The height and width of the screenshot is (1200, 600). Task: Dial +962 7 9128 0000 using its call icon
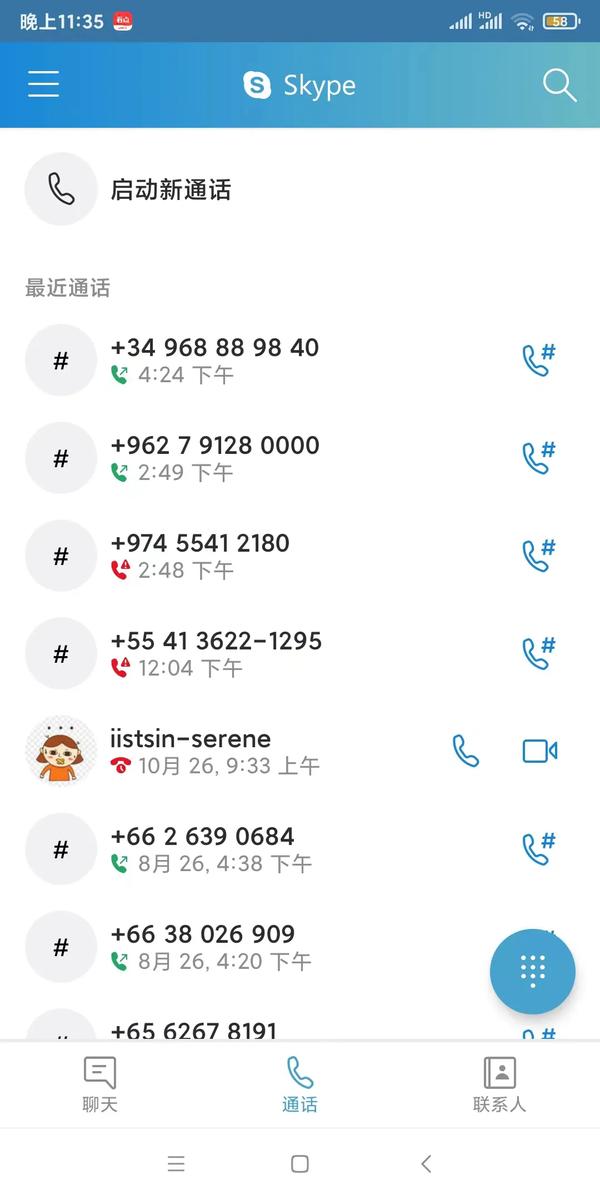coord(539,457)
